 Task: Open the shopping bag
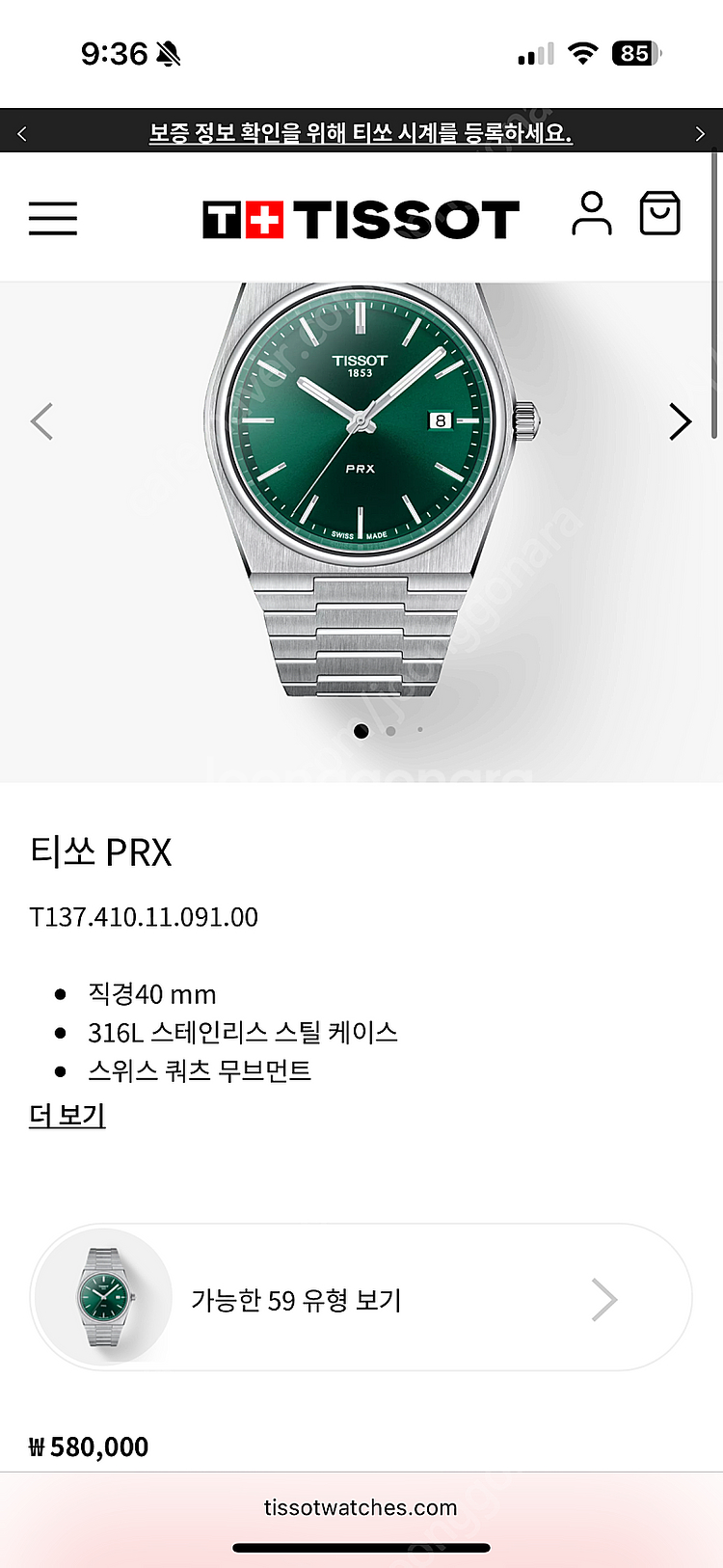[x=660, y=213]
